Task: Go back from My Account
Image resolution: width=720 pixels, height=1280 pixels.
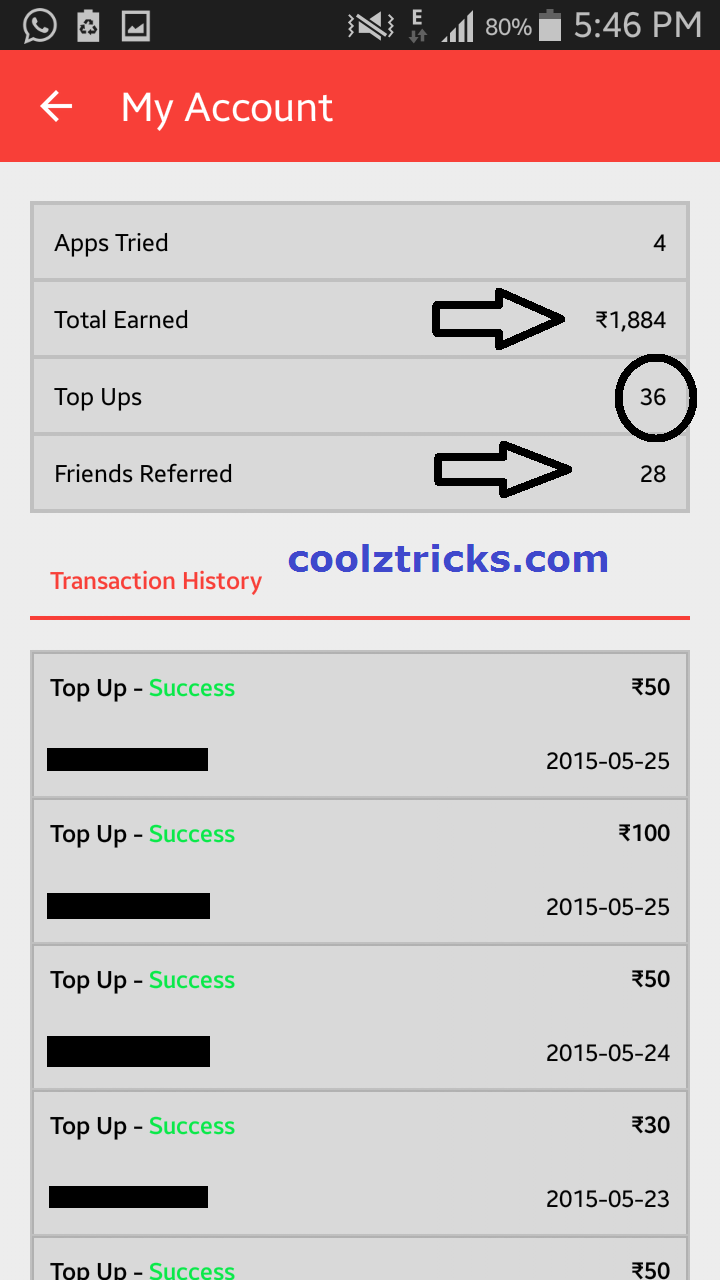Action: [57, 107]
